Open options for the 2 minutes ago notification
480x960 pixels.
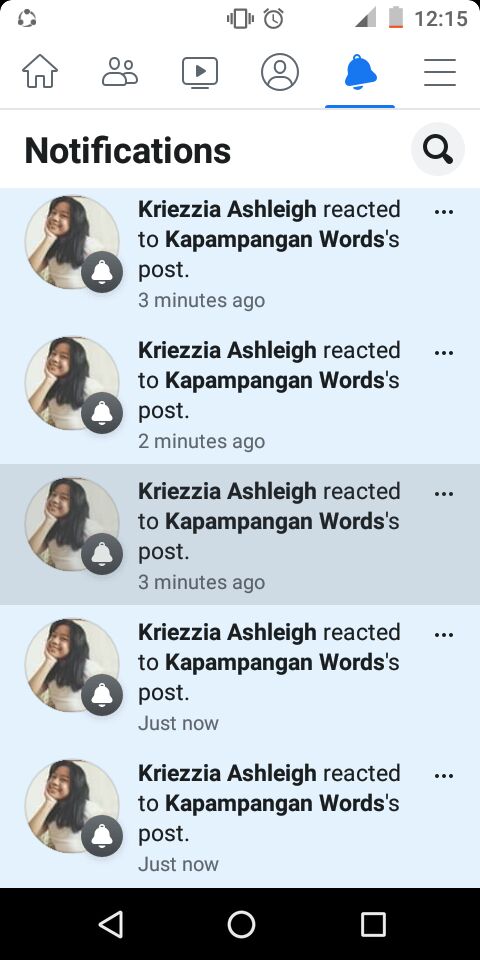click(444, 353)
